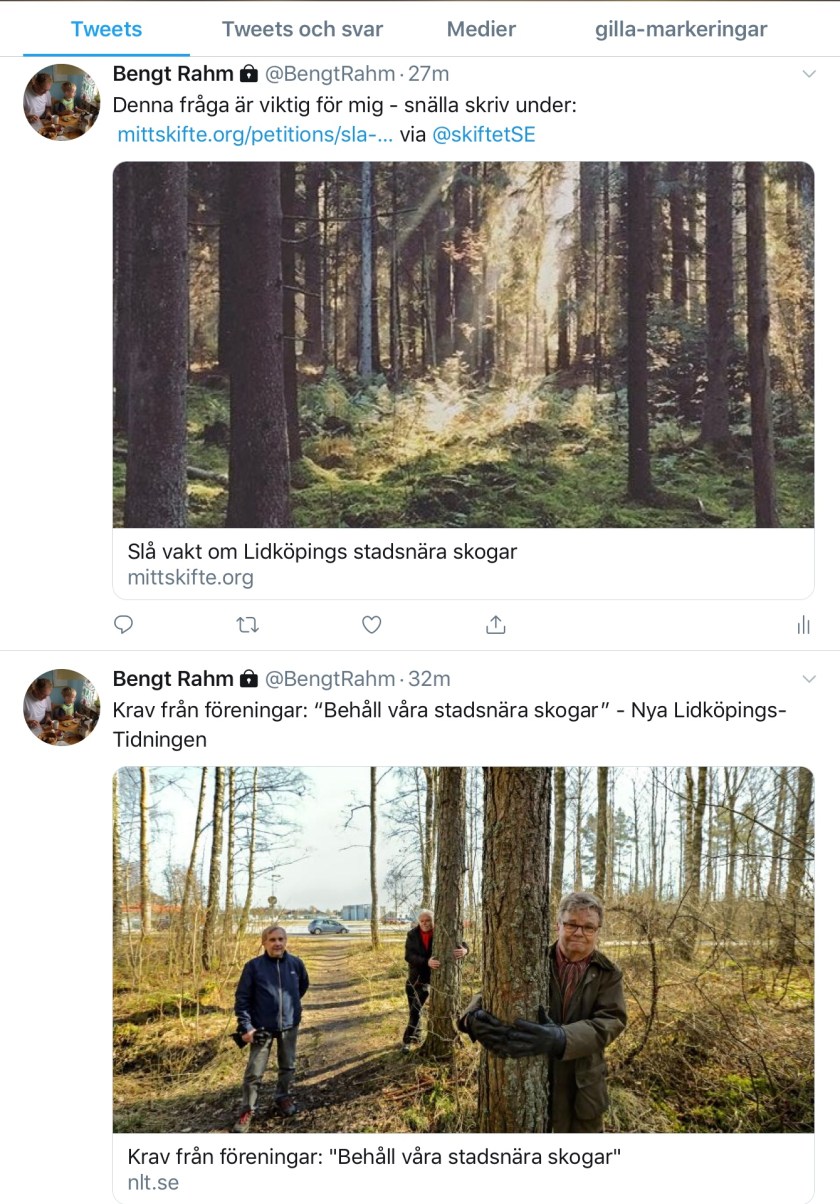The image size is (840, 1204).
Task: Switch to the Tweets tab
Action: pyautogui.click(x=106, y=29)
